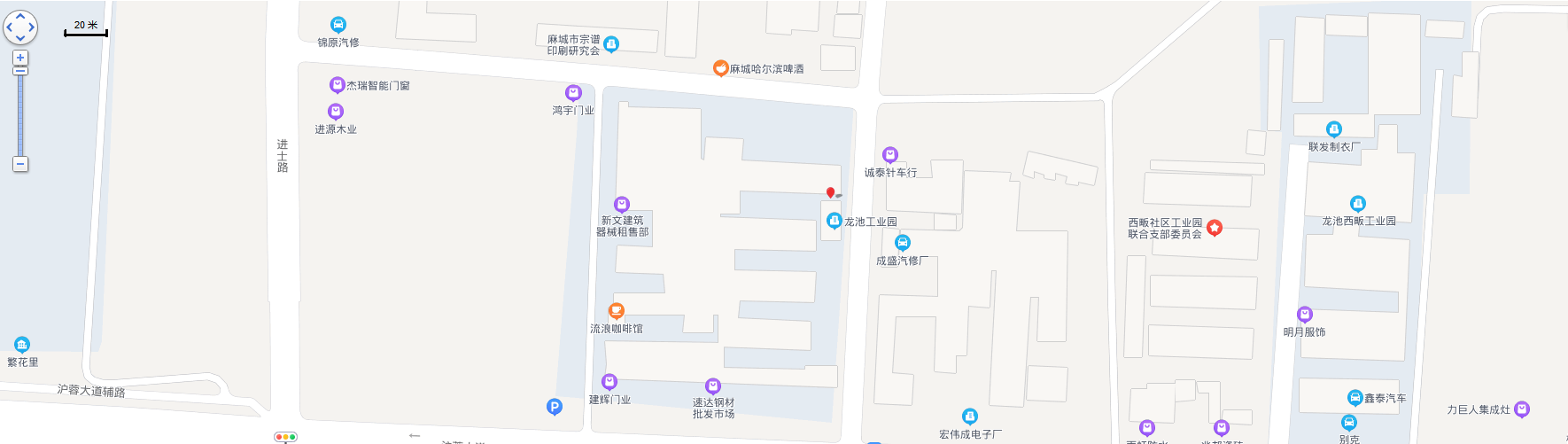
Task: Select the 繁花里 marker
Action: 22,345
